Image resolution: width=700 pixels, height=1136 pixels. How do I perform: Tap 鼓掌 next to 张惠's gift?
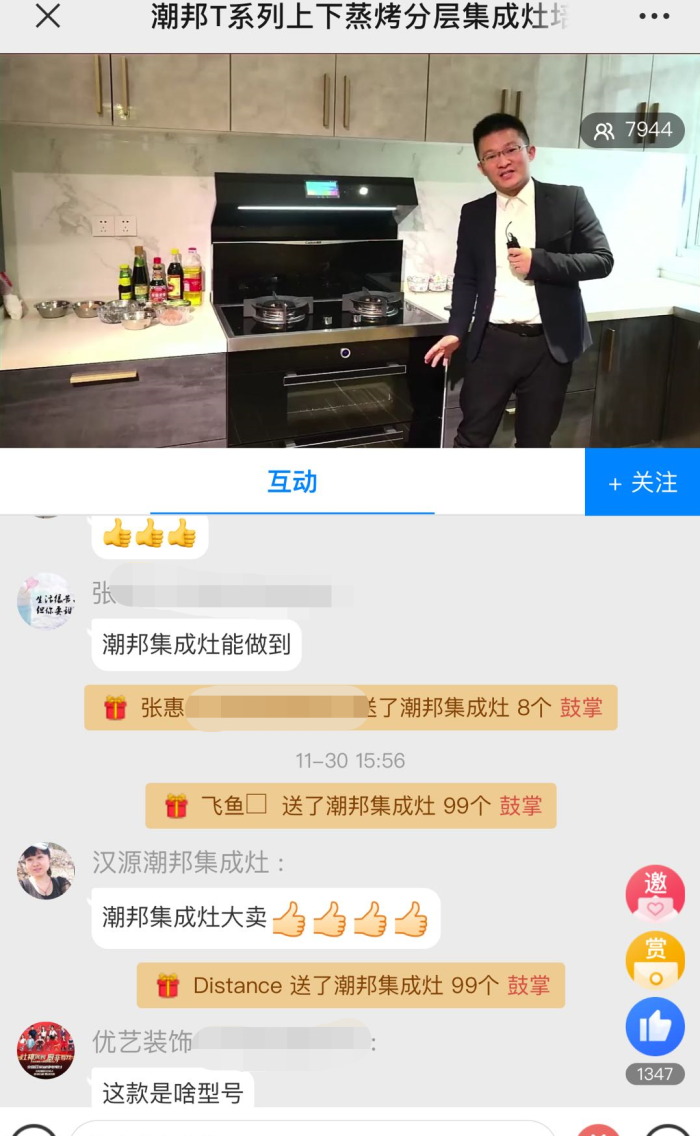pos(581,708)
